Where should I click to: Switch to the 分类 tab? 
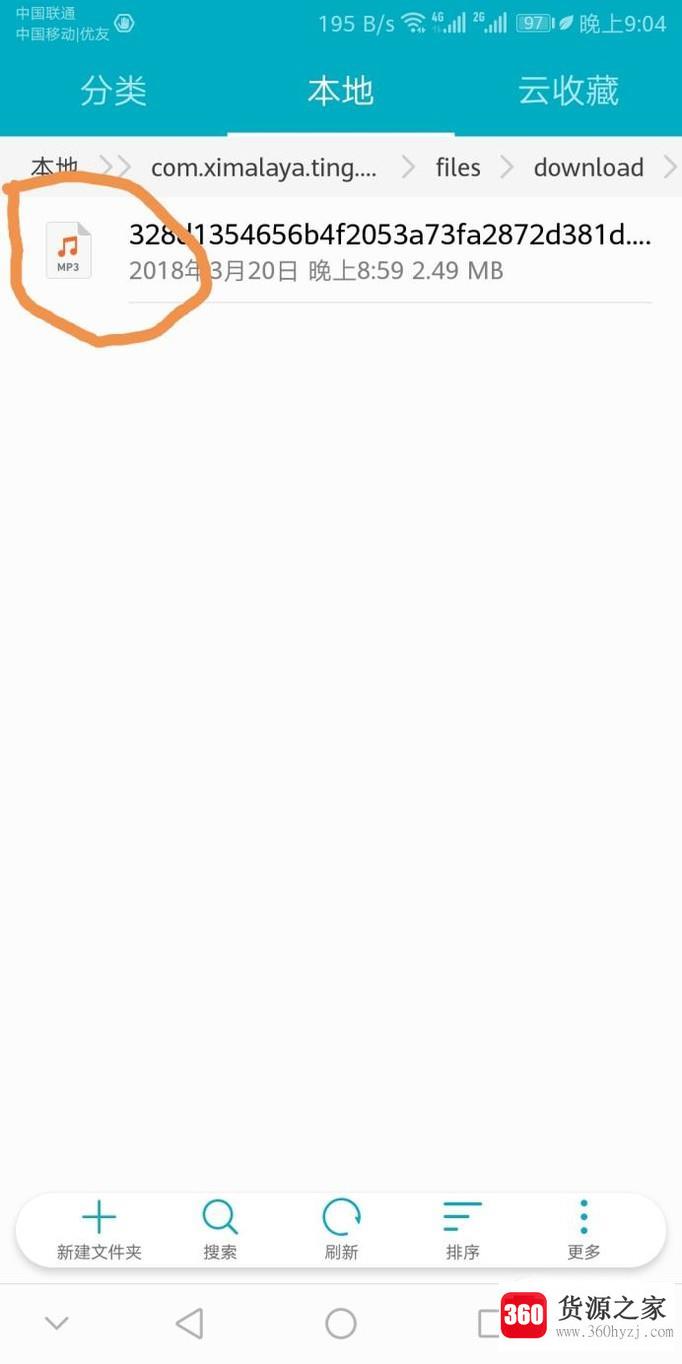point(113,91)
